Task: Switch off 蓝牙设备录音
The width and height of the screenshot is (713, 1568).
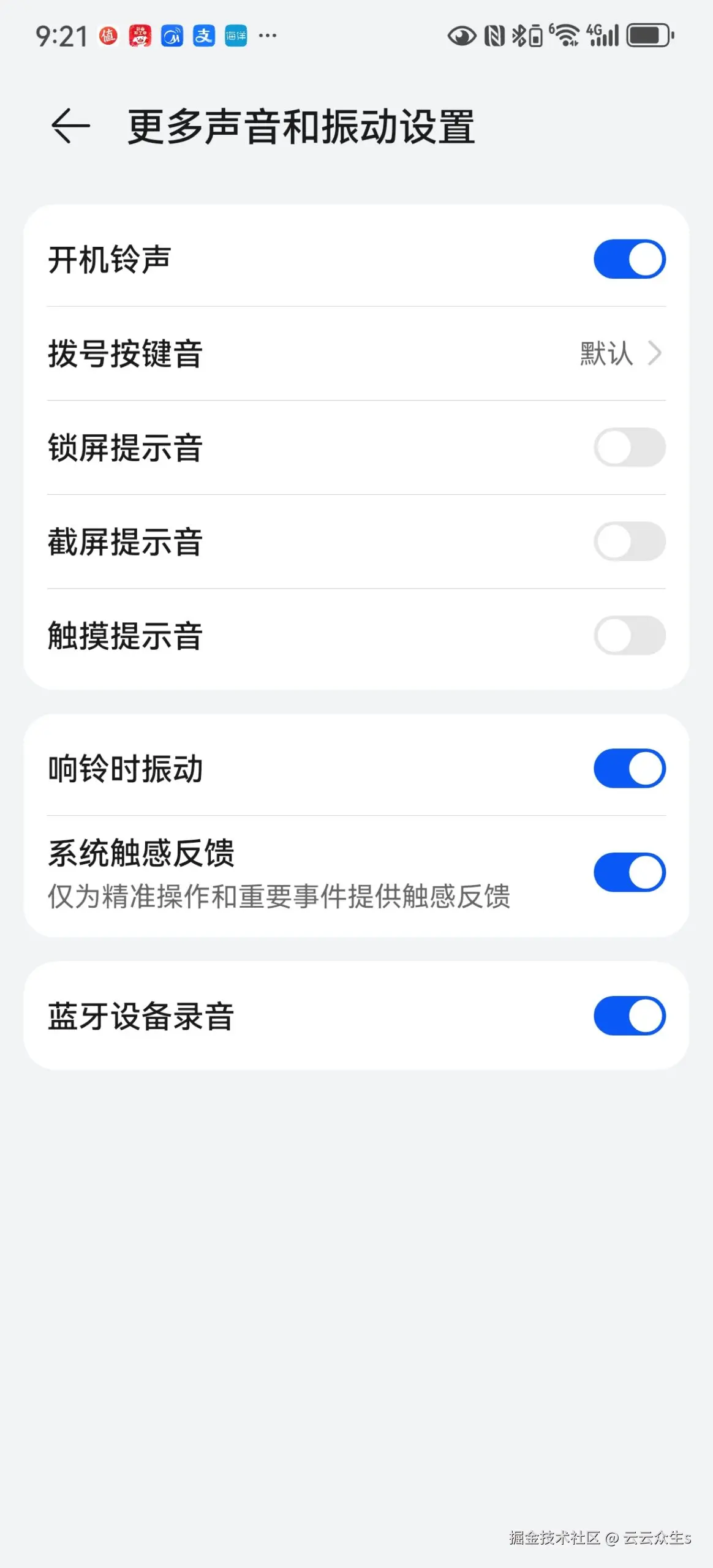Action: [629, 1016]
